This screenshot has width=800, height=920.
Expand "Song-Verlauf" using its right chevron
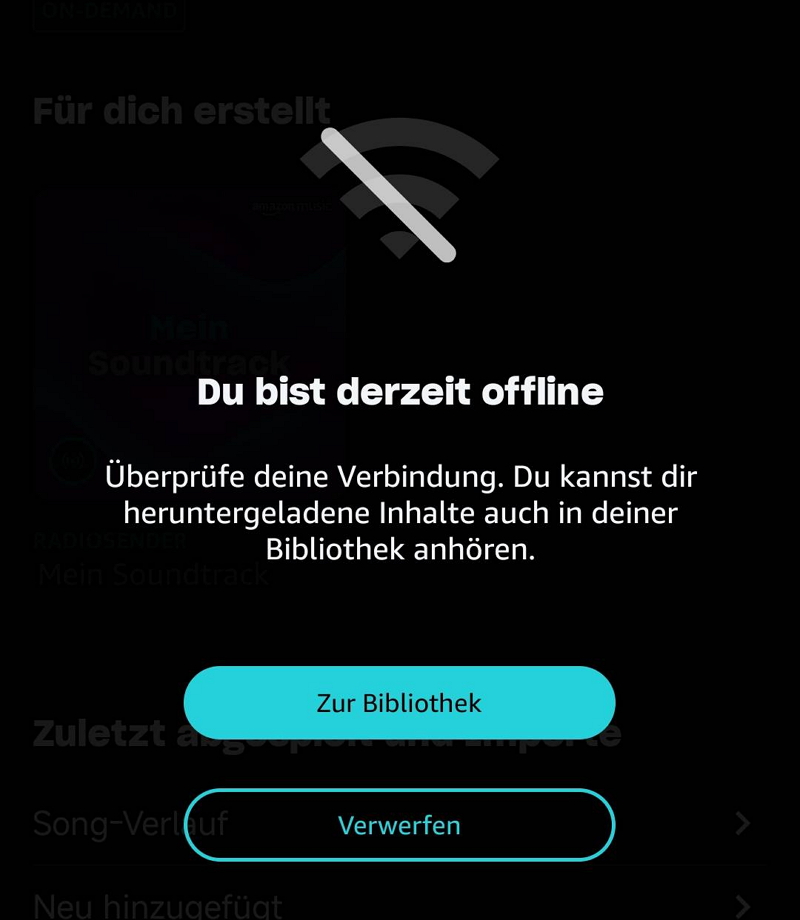point(742,823)
